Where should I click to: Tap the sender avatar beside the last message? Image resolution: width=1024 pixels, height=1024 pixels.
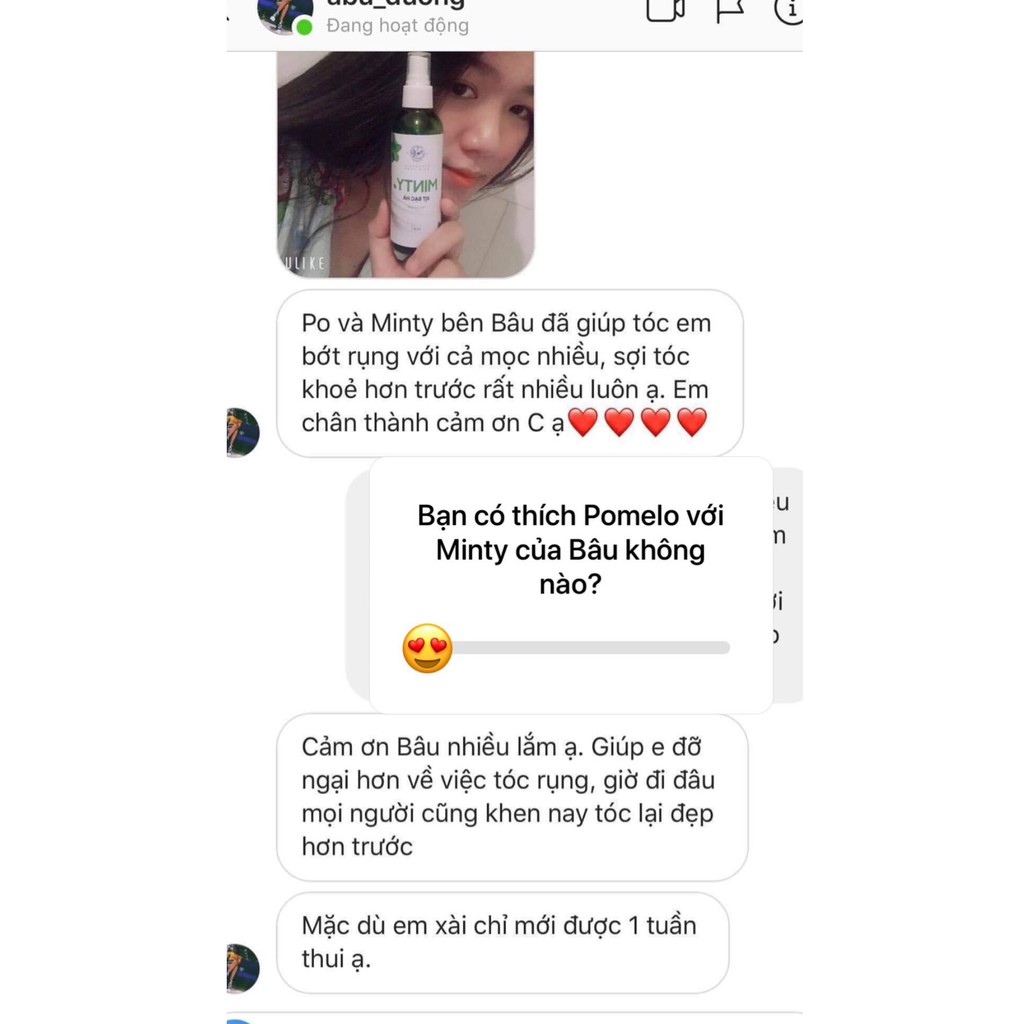pos(243,968)
